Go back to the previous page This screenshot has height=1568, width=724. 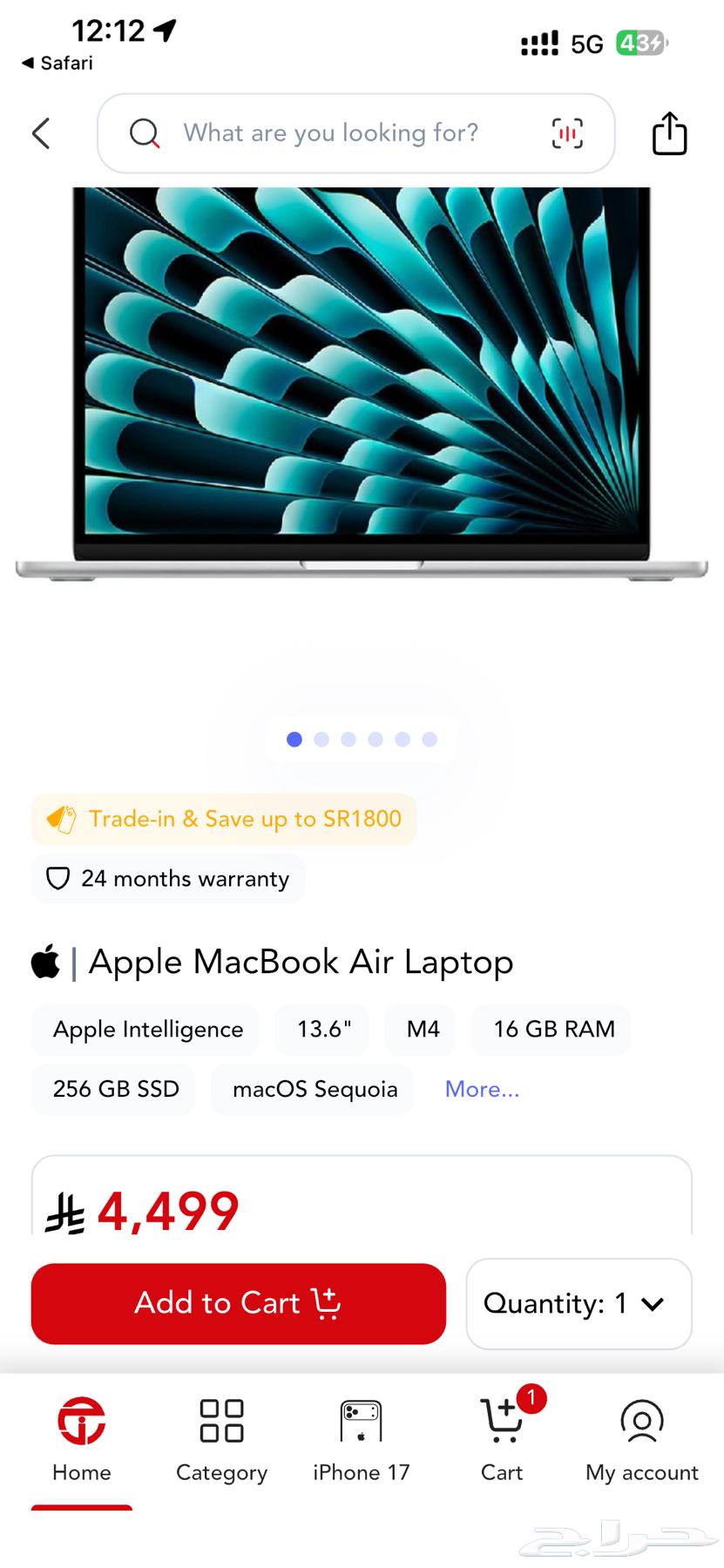41,133
